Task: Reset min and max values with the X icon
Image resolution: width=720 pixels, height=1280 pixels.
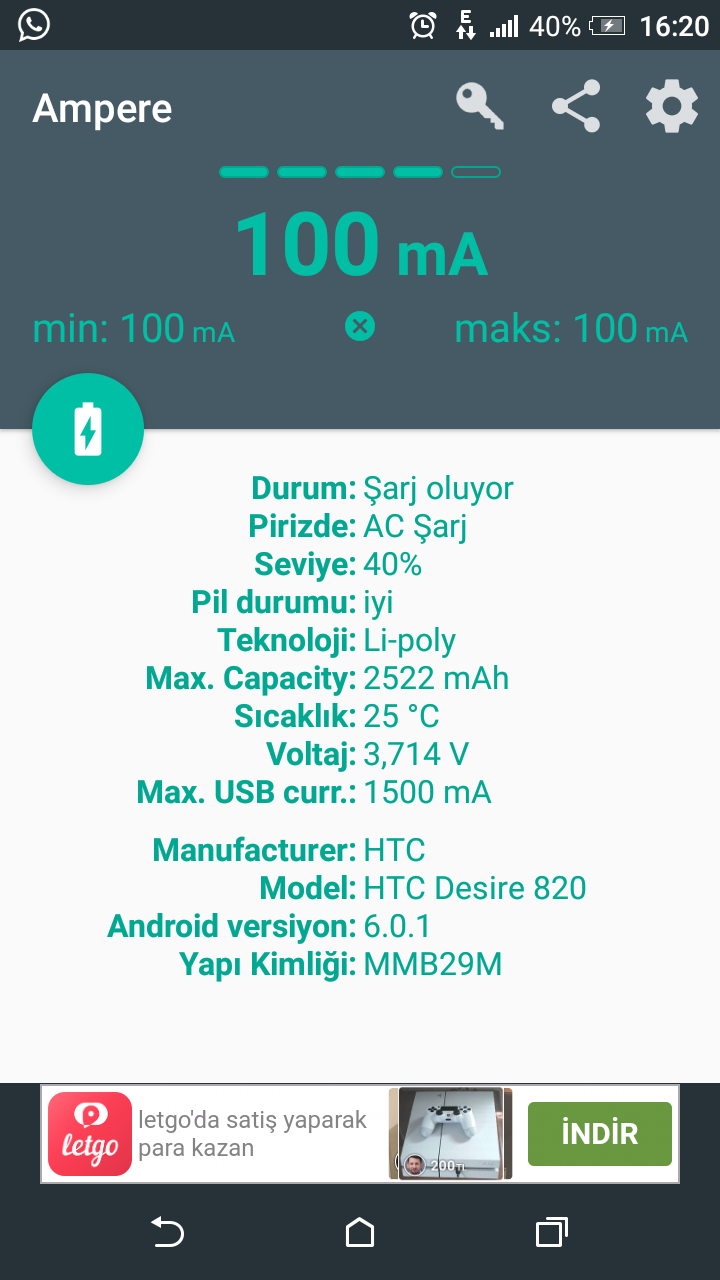Action: (360, 326)
